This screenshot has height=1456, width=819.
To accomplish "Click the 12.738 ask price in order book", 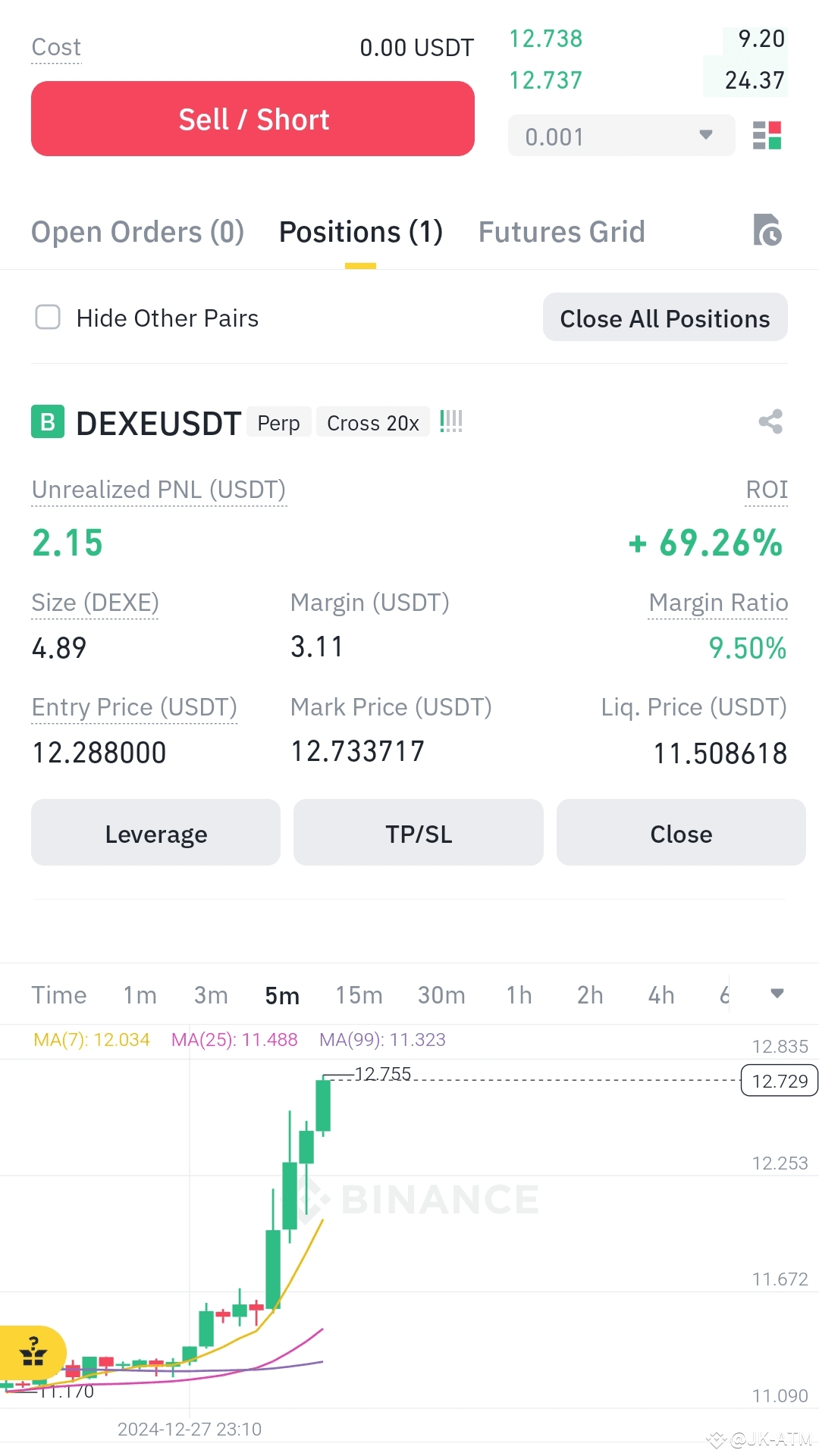I will pos(546,38).
